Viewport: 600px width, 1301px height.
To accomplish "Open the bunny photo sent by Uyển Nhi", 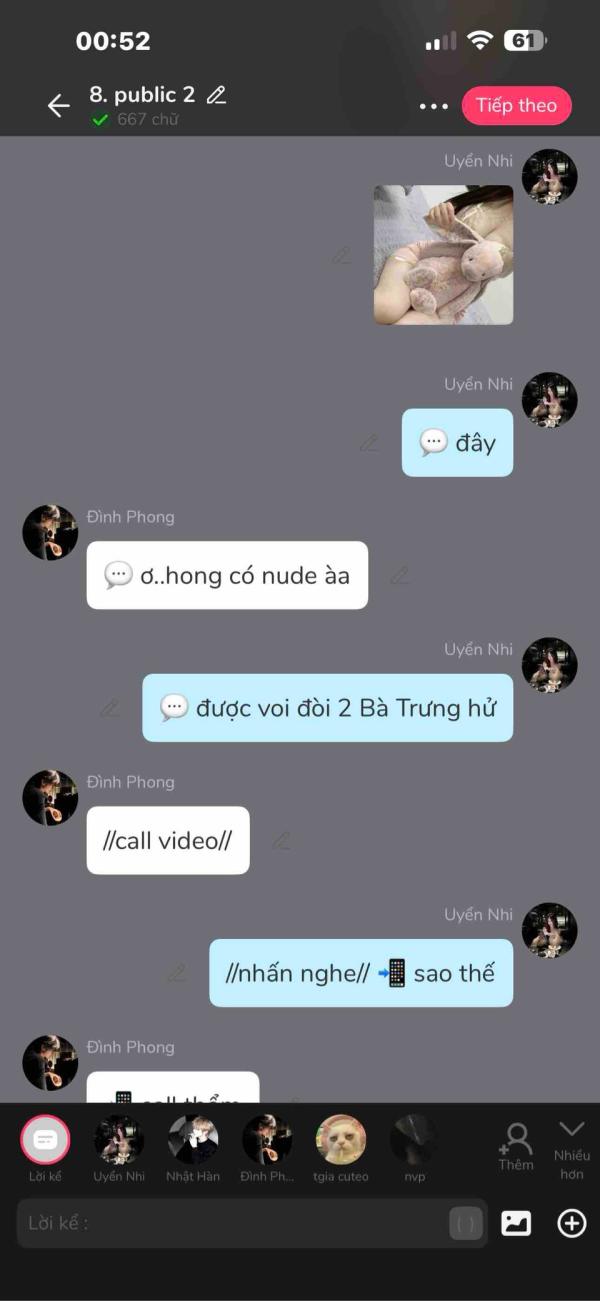I will click(x=443, y=255).
